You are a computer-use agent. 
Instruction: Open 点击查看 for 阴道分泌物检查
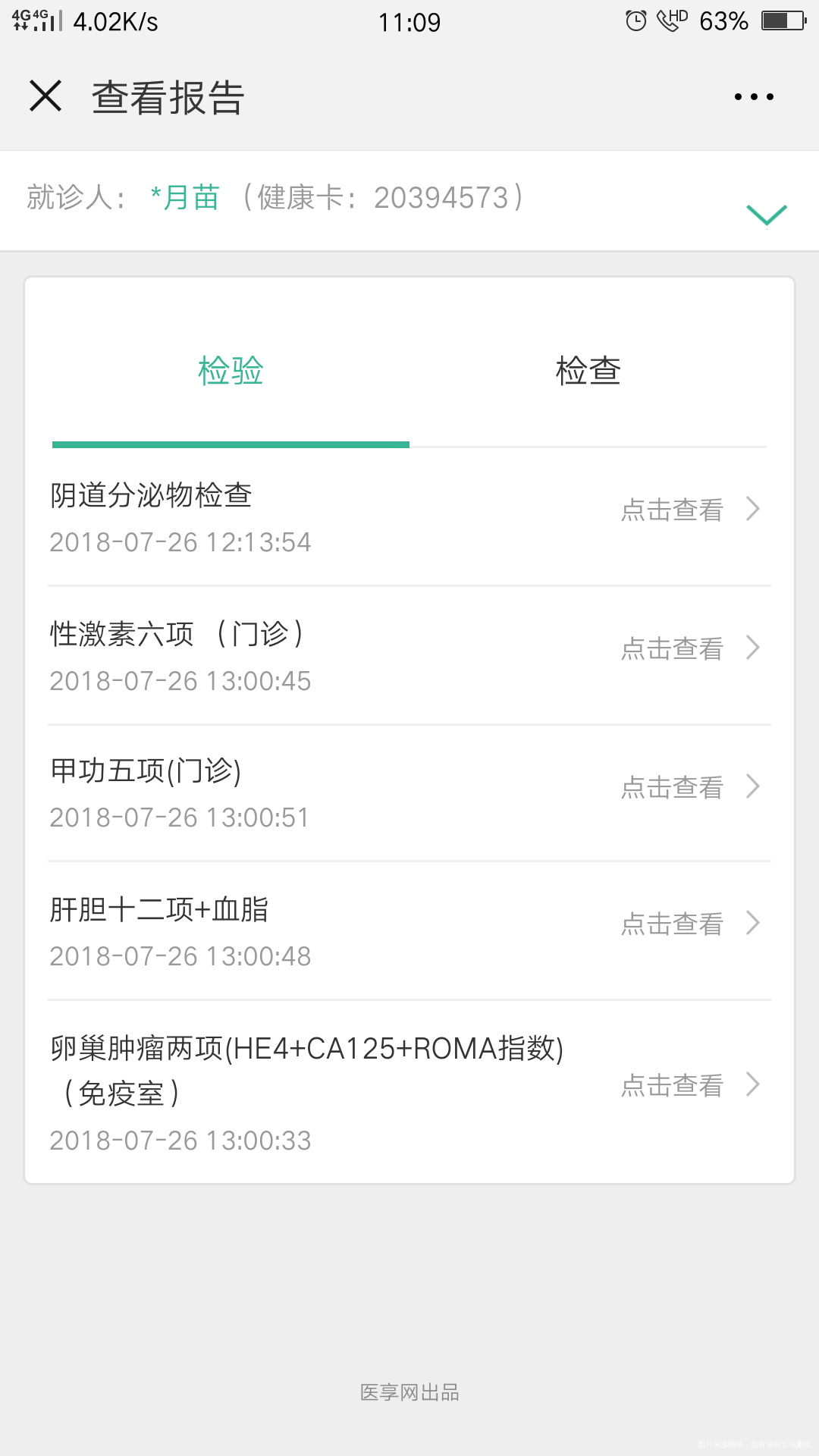(x=671, y=510)
